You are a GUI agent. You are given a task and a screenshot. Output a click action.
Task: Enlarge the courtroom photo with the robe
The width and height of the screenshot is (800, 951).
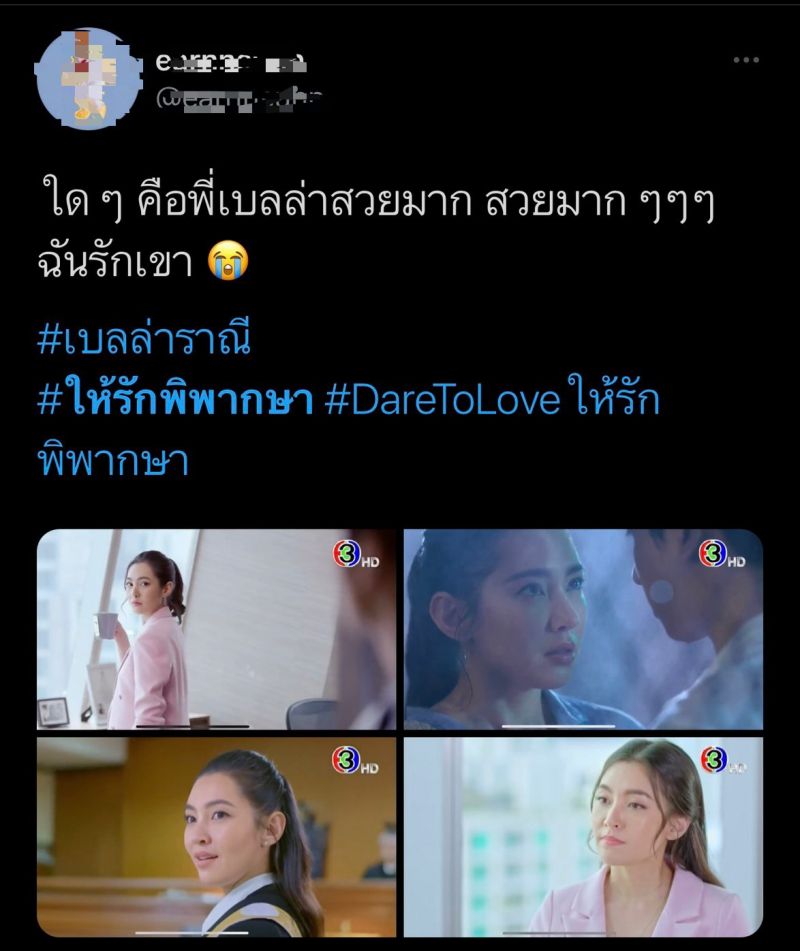pyautogui.click(x=216, y=836)
